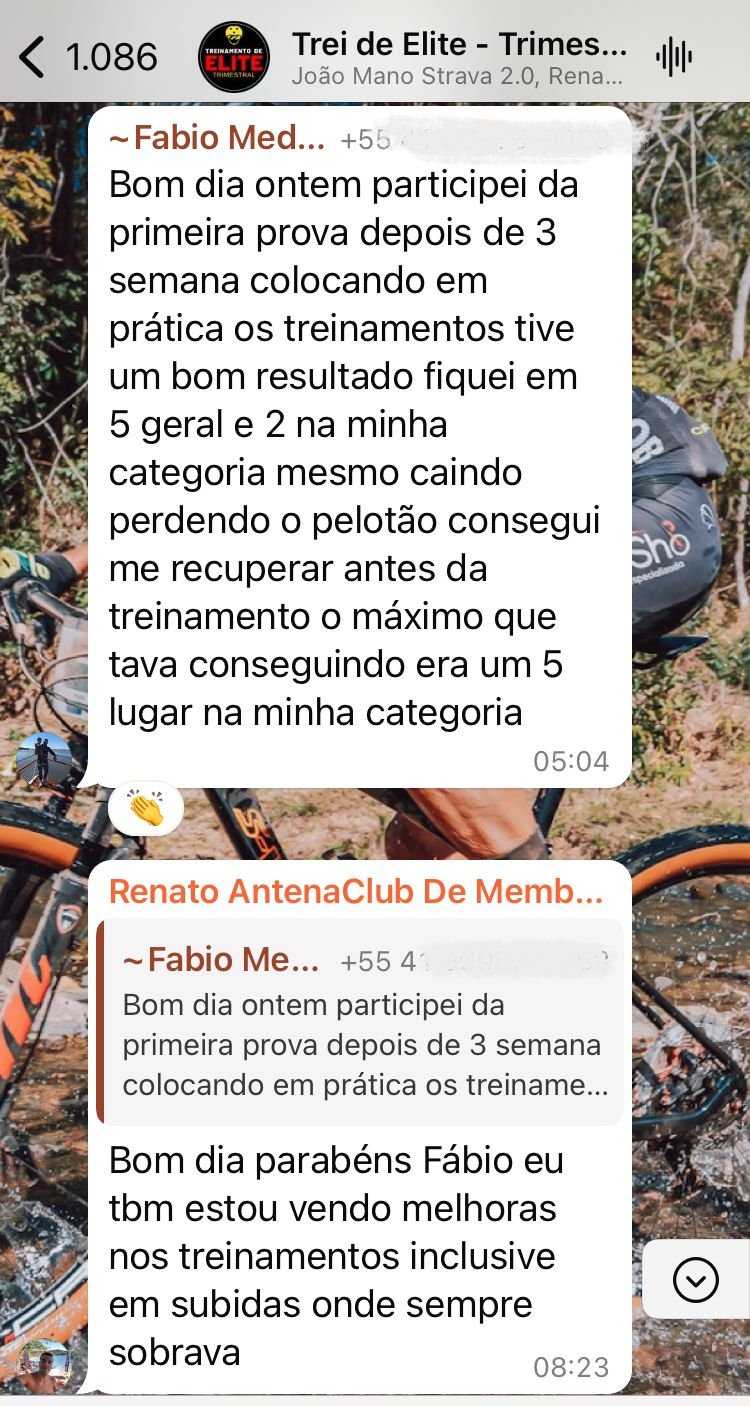This screenshot has height=1406, width=750.
Task: Tap the group avatar Treinamento de Elite
Action: tap(234, 57)
